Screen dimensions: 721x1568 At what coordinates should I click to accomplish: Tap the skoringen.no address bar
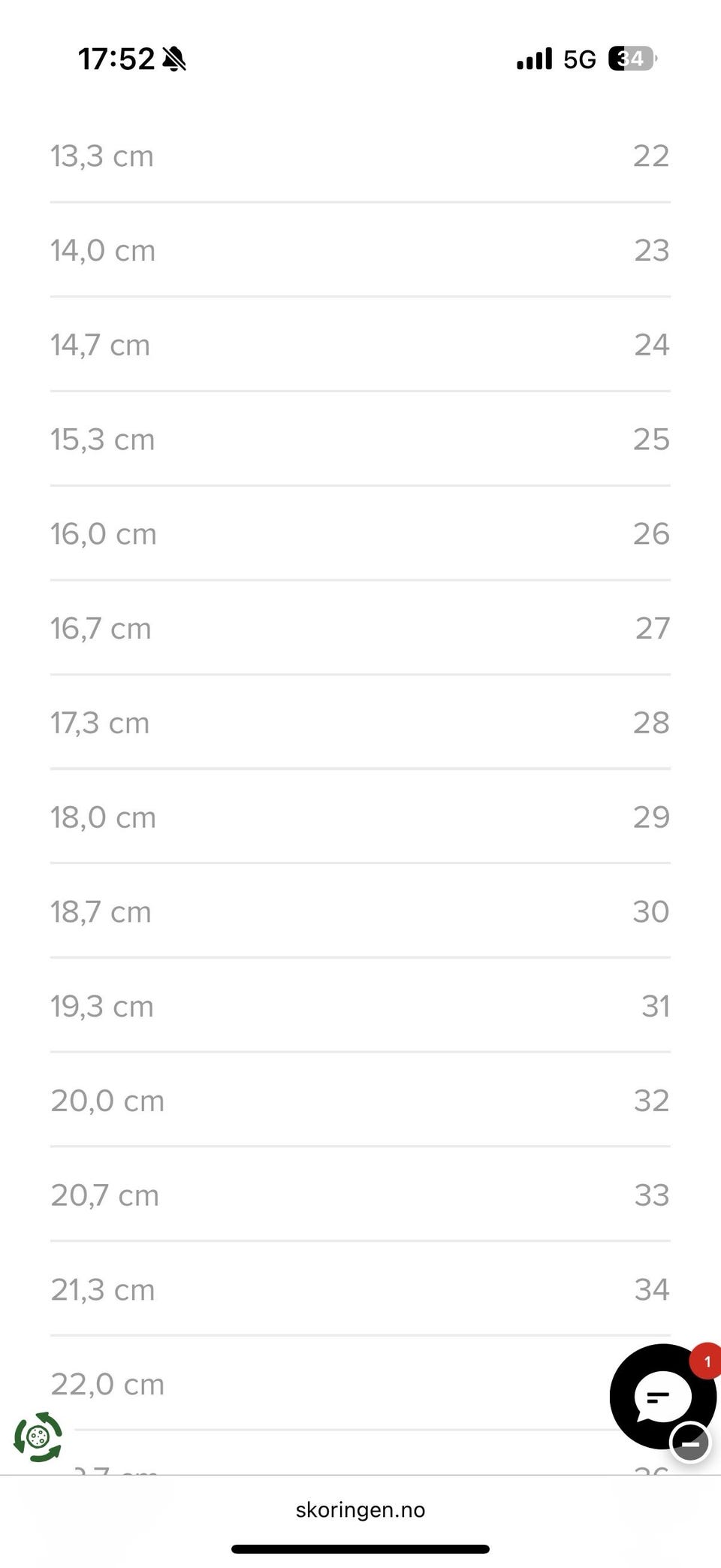pos(360,1509)
